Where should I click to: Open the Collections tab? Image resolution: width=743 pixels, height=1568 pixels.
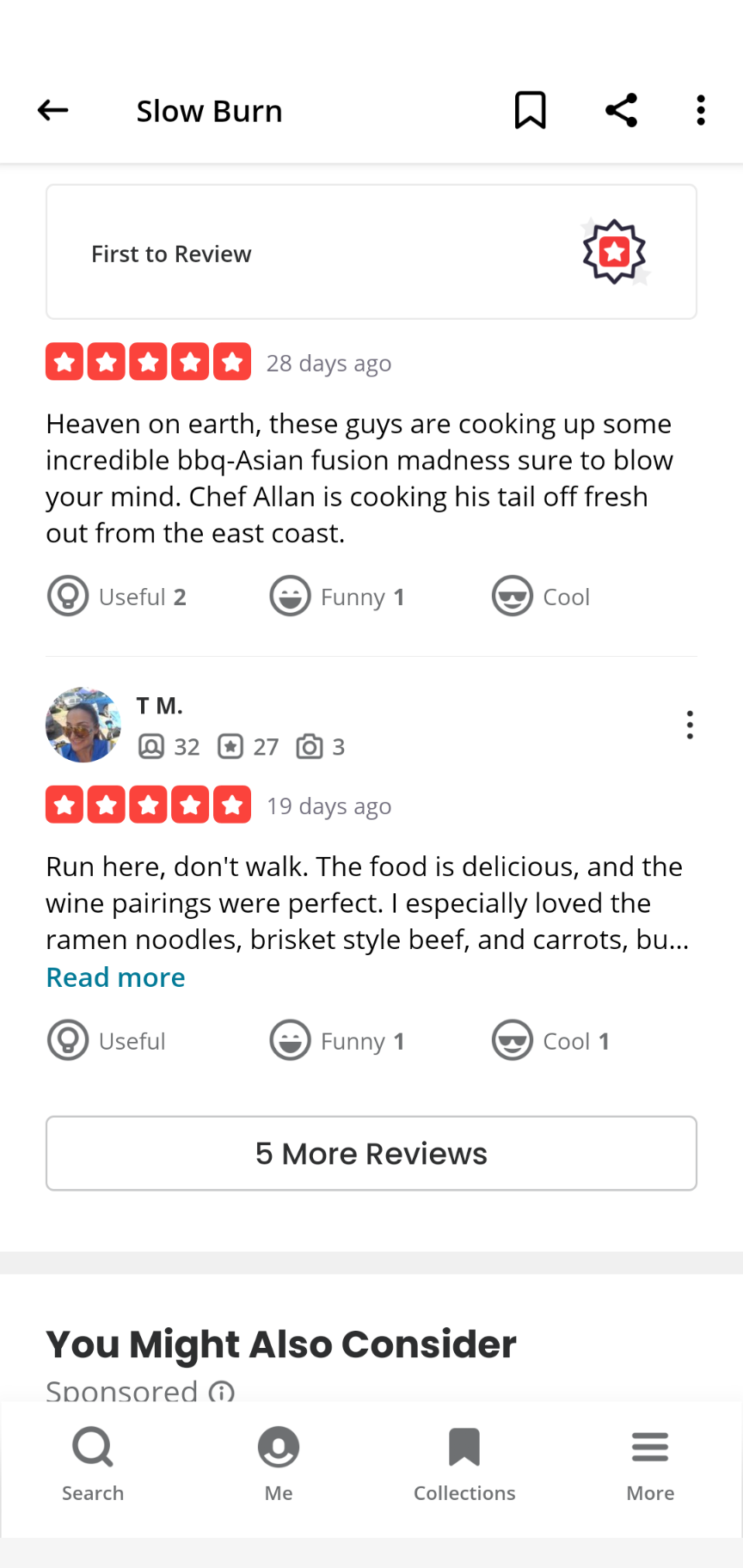pyautogui.click(x=464, y=1464)
